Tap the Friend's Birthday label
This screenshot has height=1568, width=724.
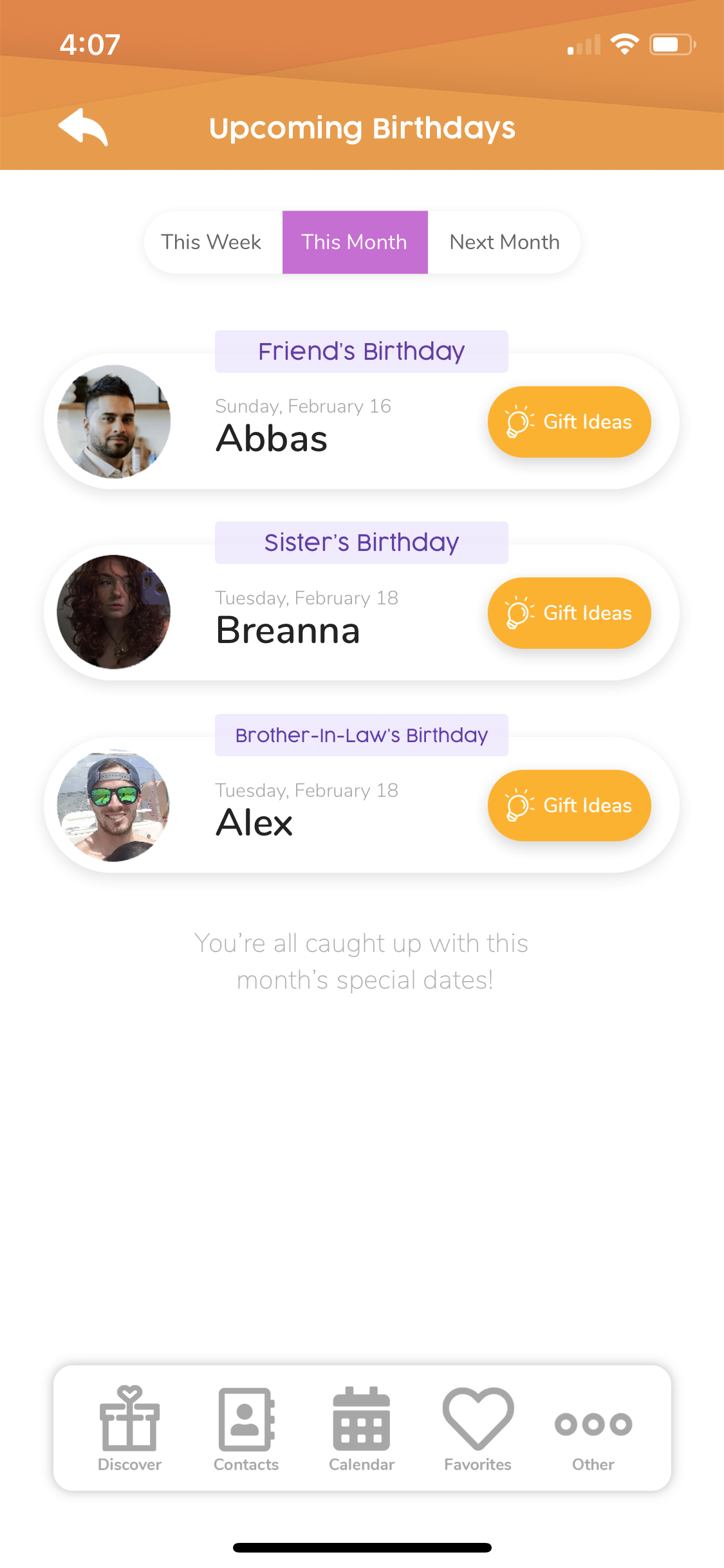361,351
